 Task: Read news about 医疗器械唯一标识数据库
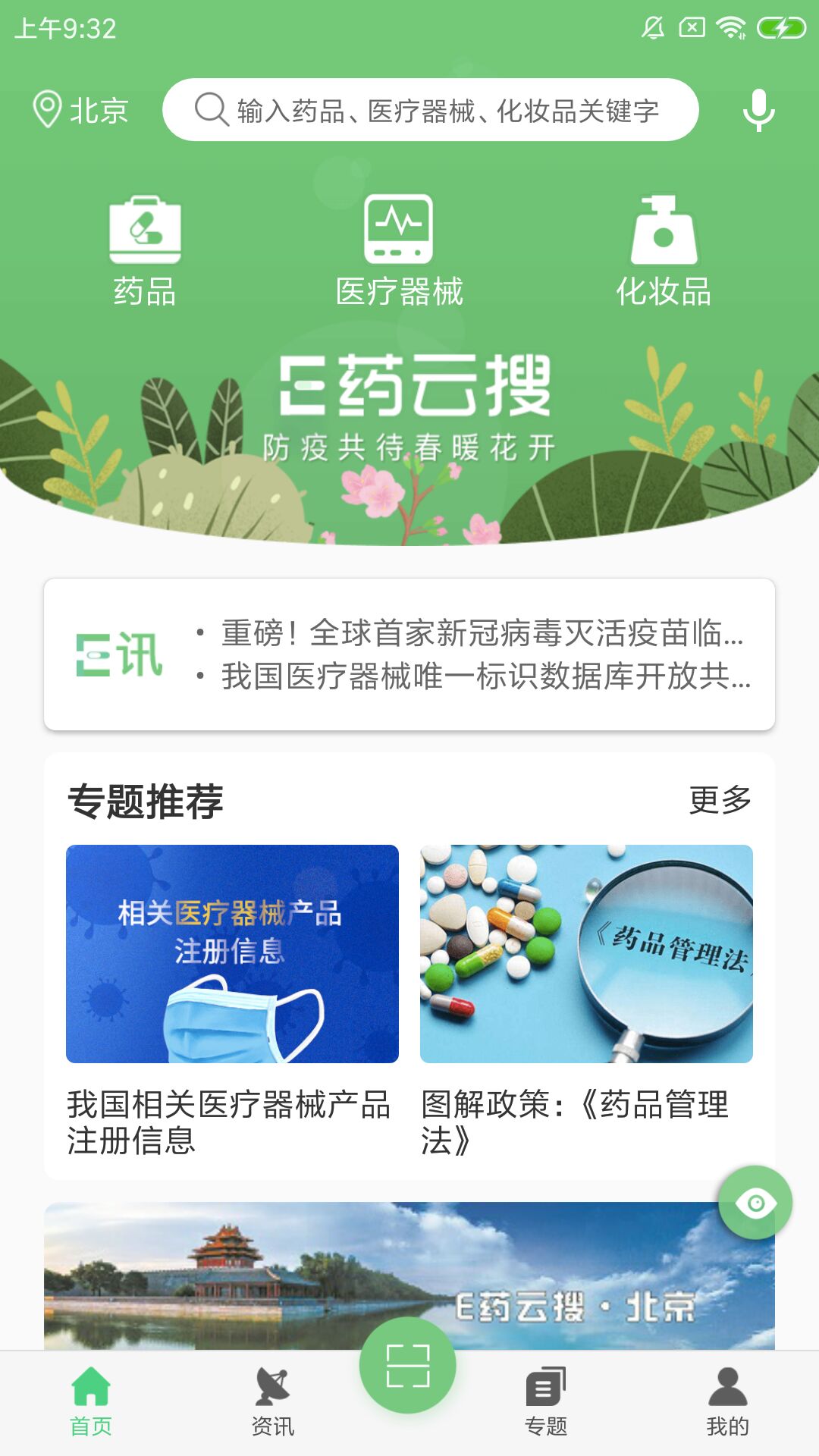pyautogui.click(x=485, y=676)
